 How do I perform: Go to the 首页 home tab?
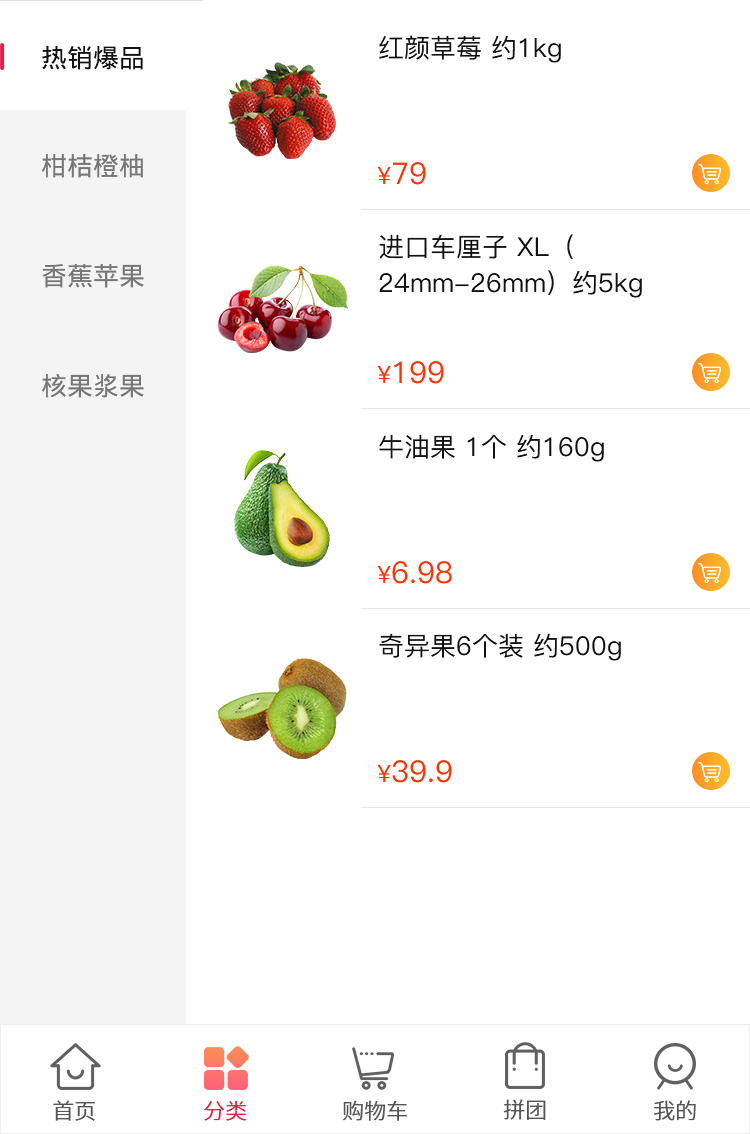click(75, 1081)
